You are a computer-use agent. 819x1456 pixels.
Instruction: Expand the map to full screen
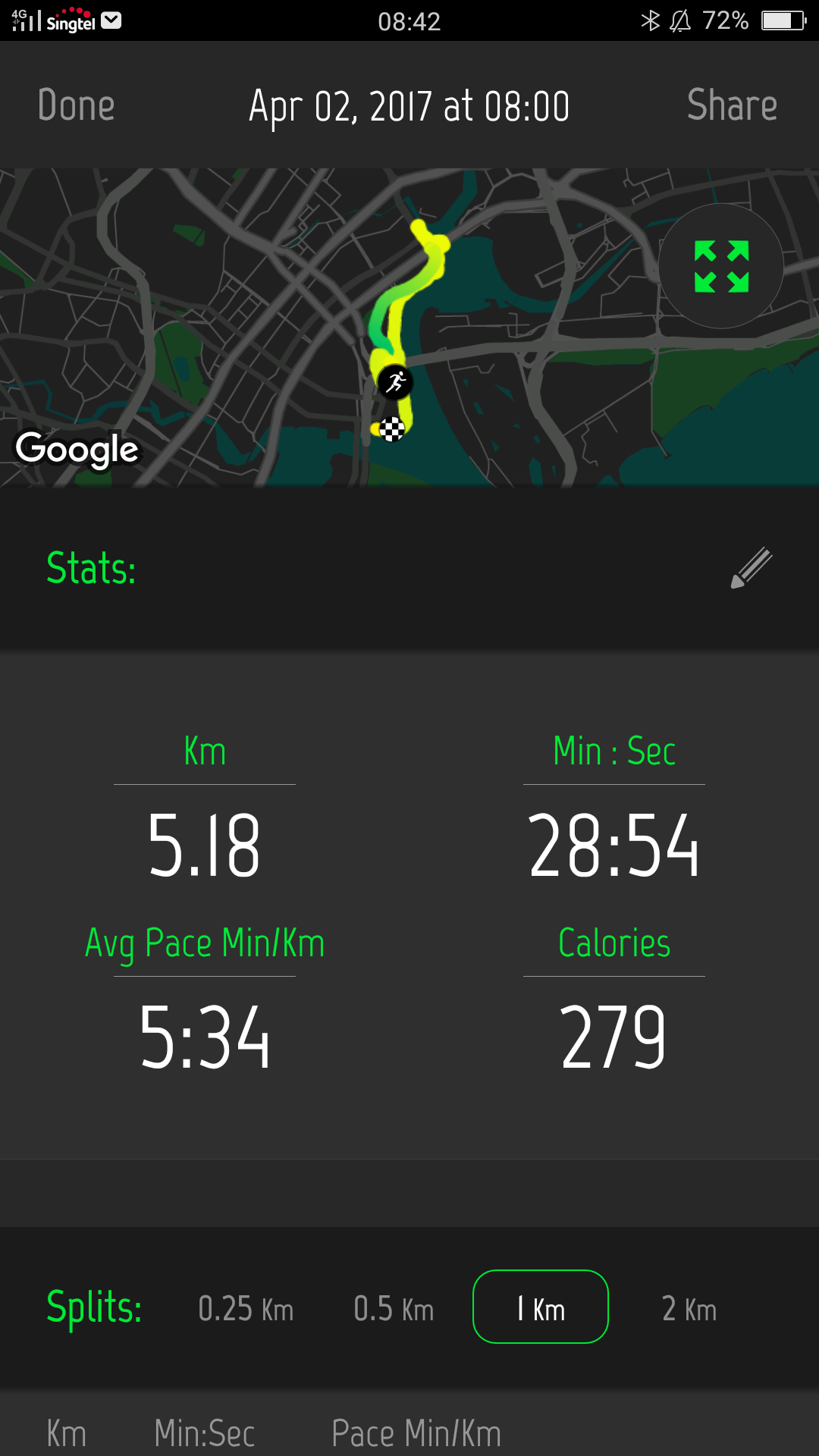[x=721, y=266]
